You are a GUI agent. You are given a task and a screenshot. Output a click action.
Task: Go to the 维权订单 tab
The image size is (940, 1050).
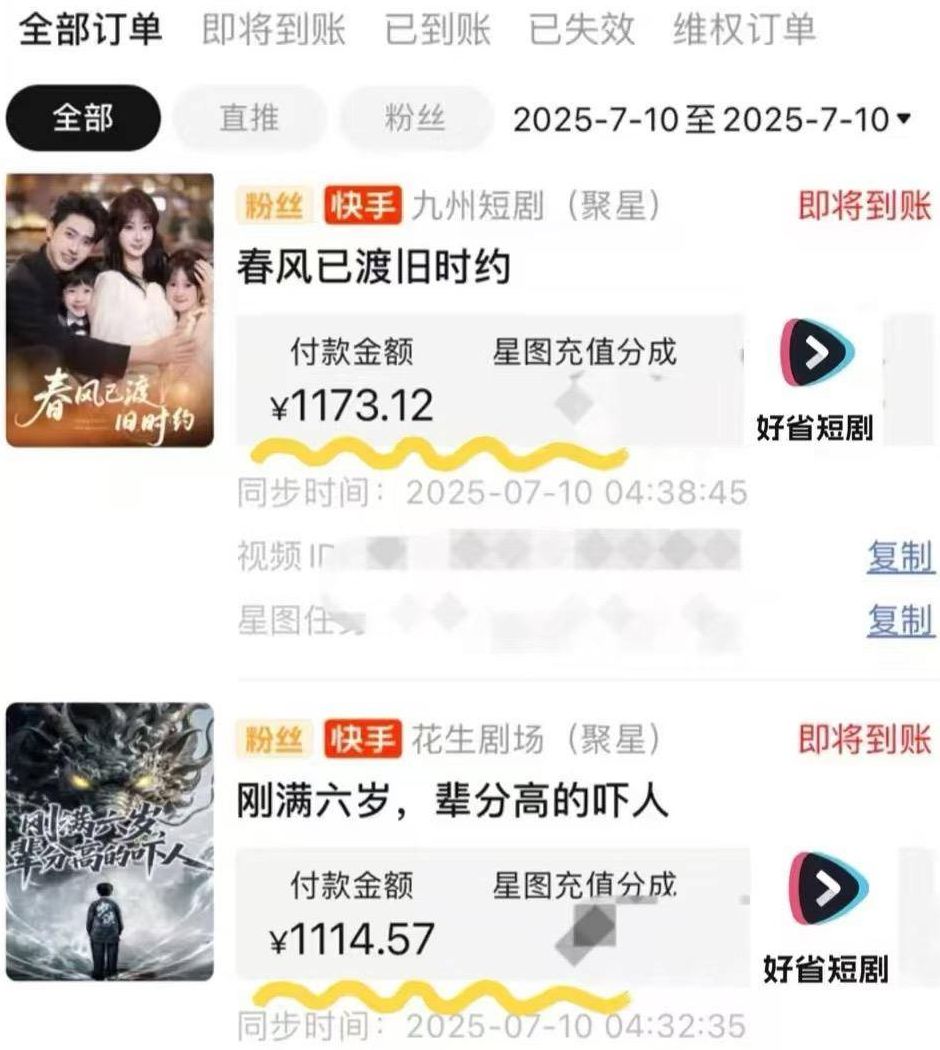pos(744,30)
